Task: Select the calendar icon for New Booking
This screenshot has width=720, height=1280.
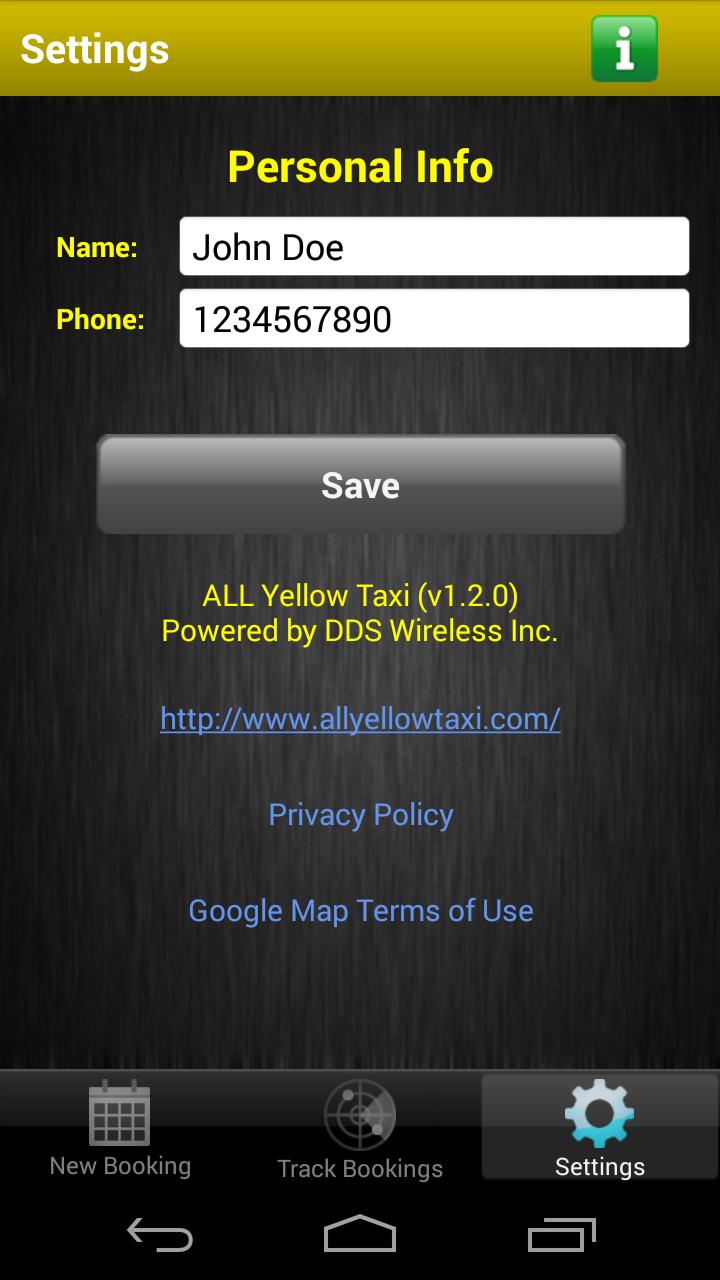Action: [x=119, y=1113]
